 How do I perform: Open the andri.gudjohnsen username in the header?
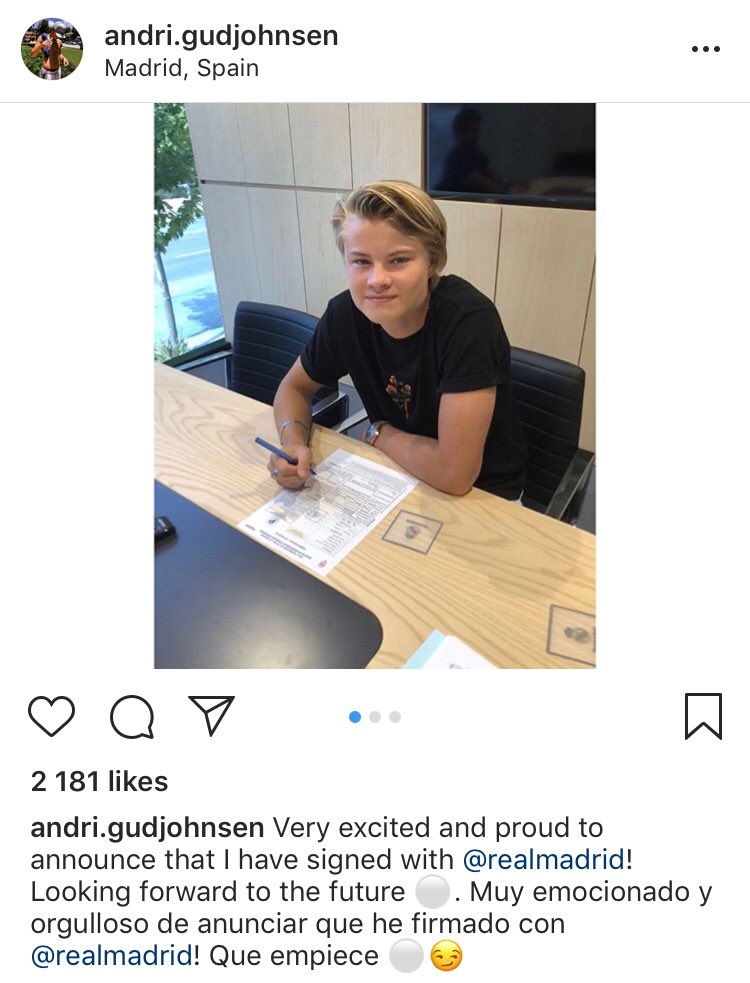(221, 36)
